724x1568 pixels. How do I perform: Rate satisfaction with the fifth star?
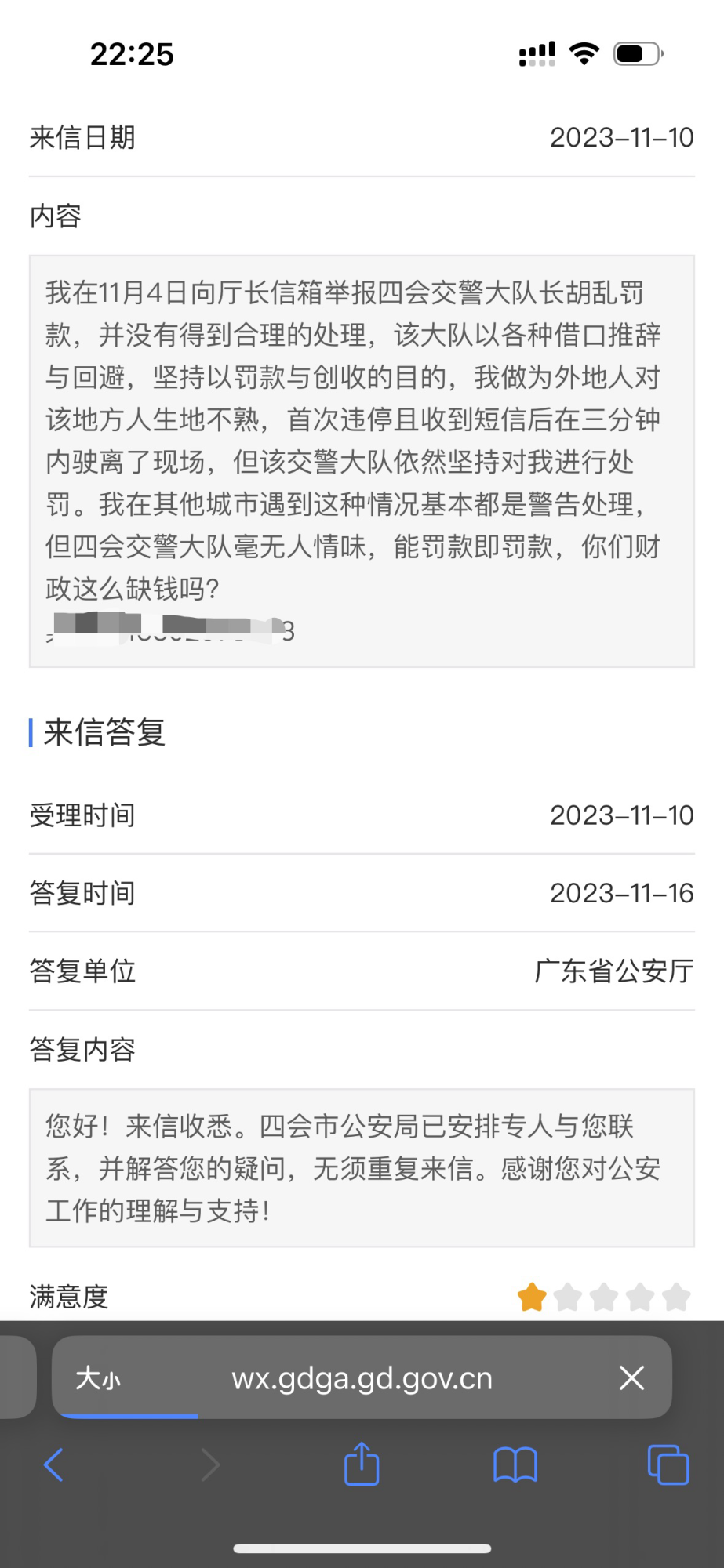[676, 1298]
